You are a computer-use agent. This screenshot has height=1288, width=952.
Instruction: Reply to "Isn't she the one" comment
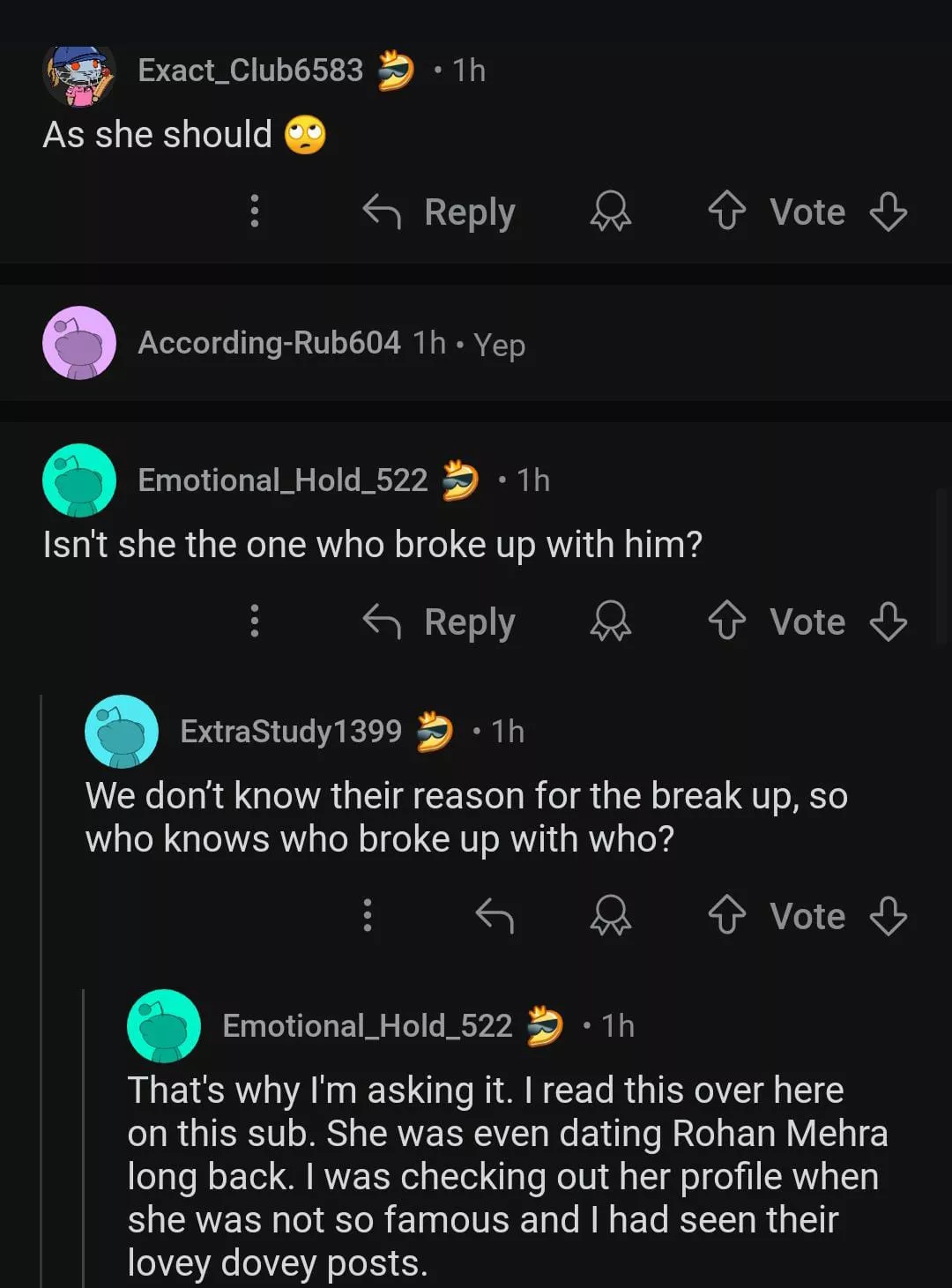point(440,622)
